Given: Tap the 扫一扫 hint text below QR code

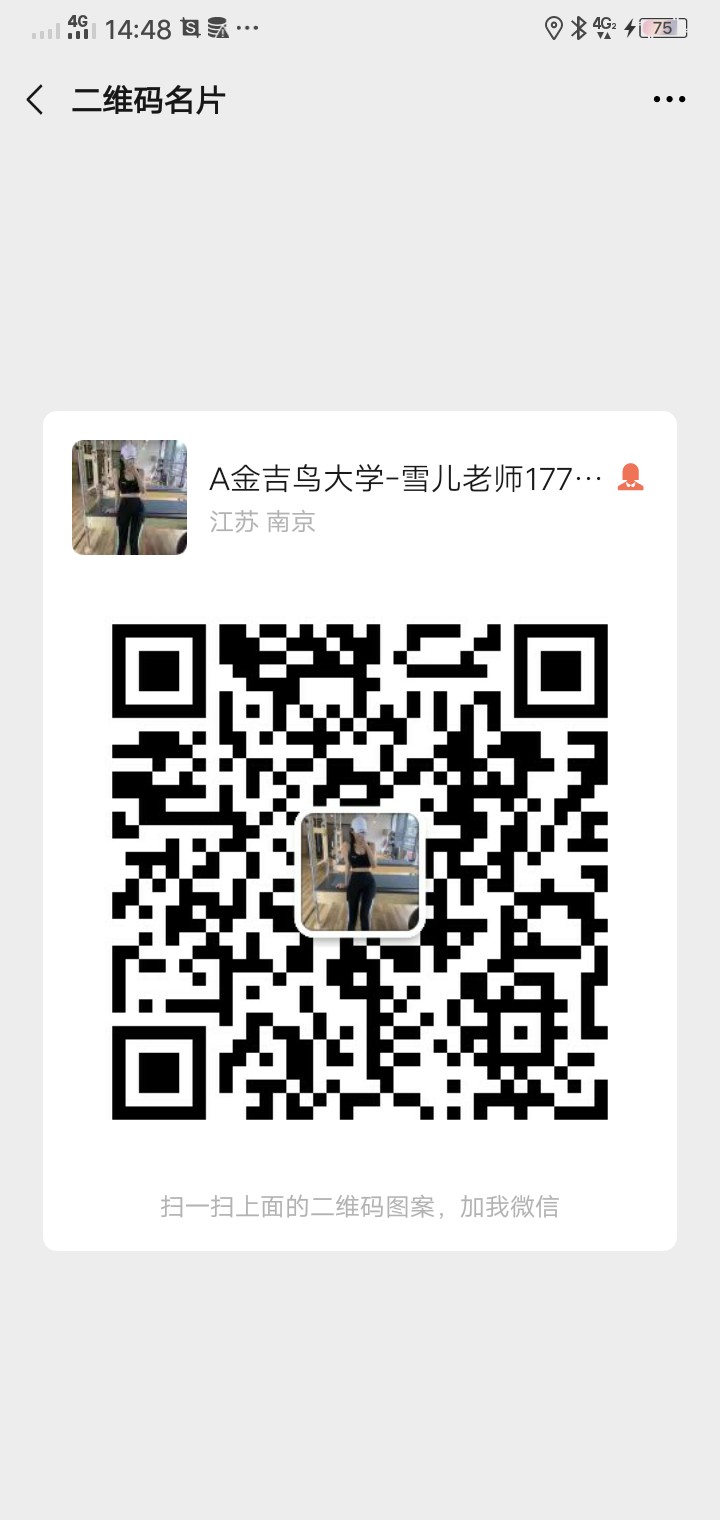Looking at the screenshot, I should click(360, 1207).
